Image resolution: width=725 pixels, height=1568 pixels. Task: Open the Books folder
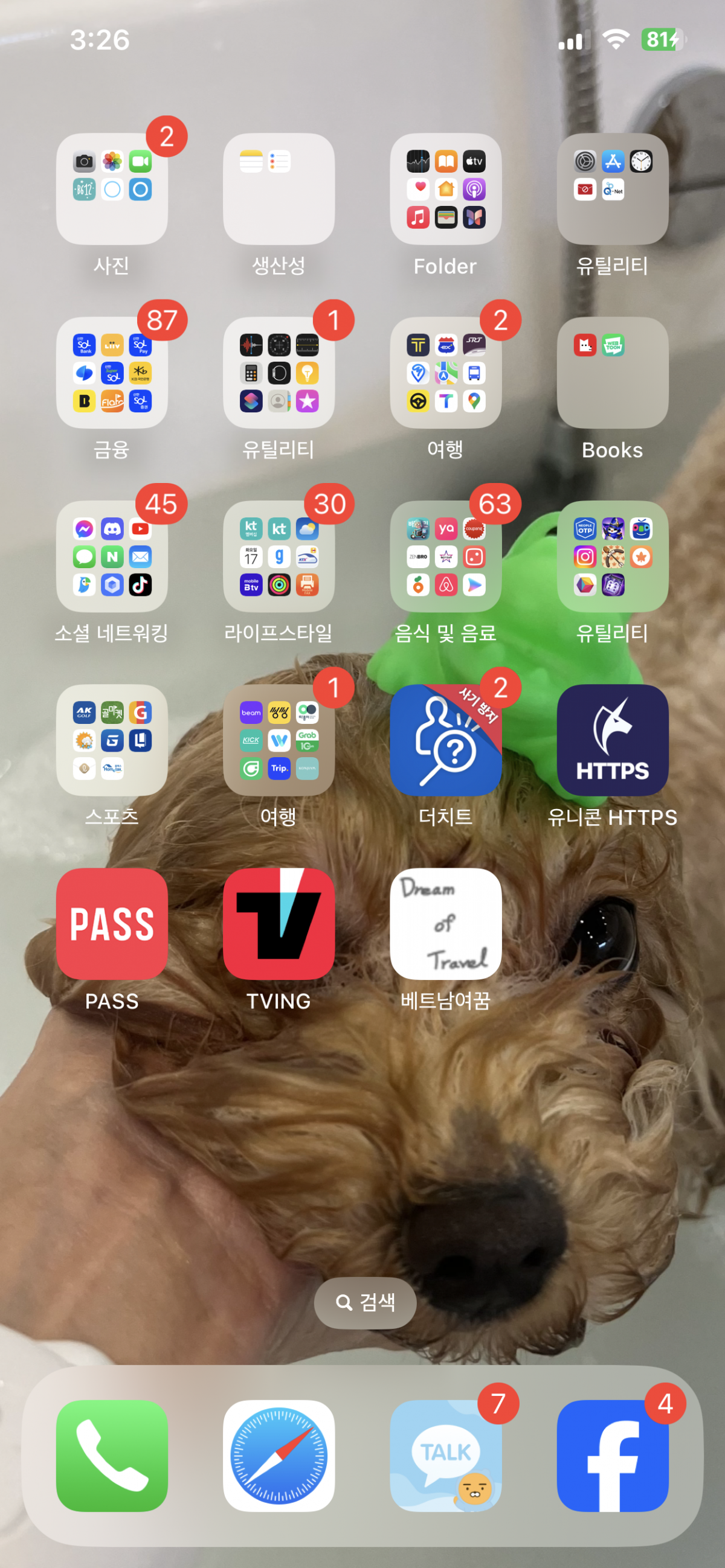pos(612,373)
